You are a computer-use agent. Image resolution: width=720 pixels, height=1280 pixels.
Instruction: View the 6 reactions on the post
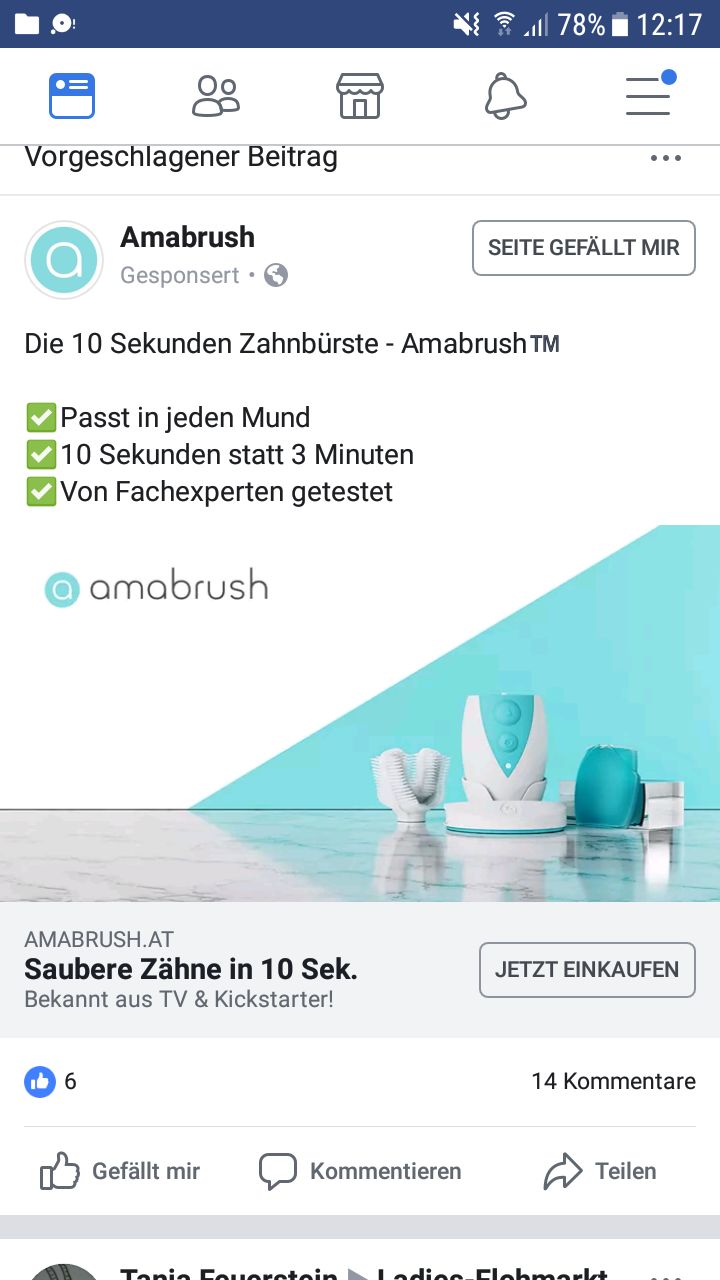click(50, 1081)
